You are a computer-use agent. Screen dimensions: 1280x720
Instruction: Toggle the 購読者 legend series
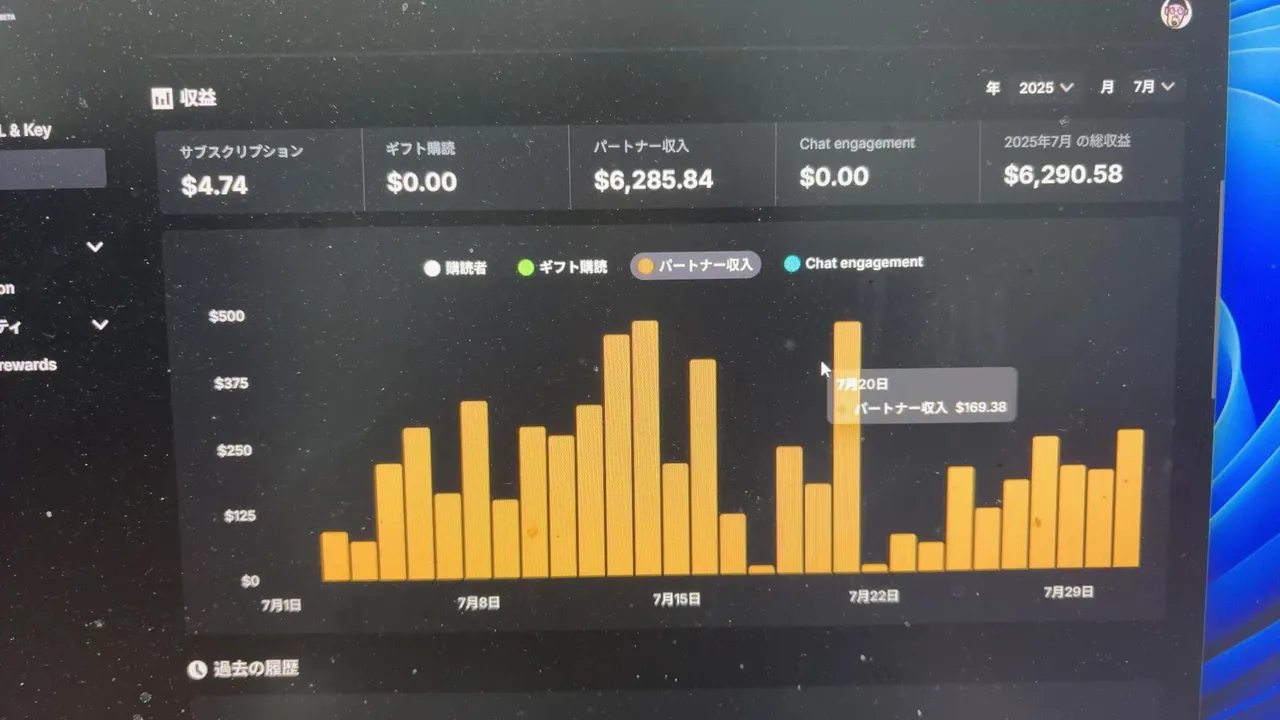456,268
